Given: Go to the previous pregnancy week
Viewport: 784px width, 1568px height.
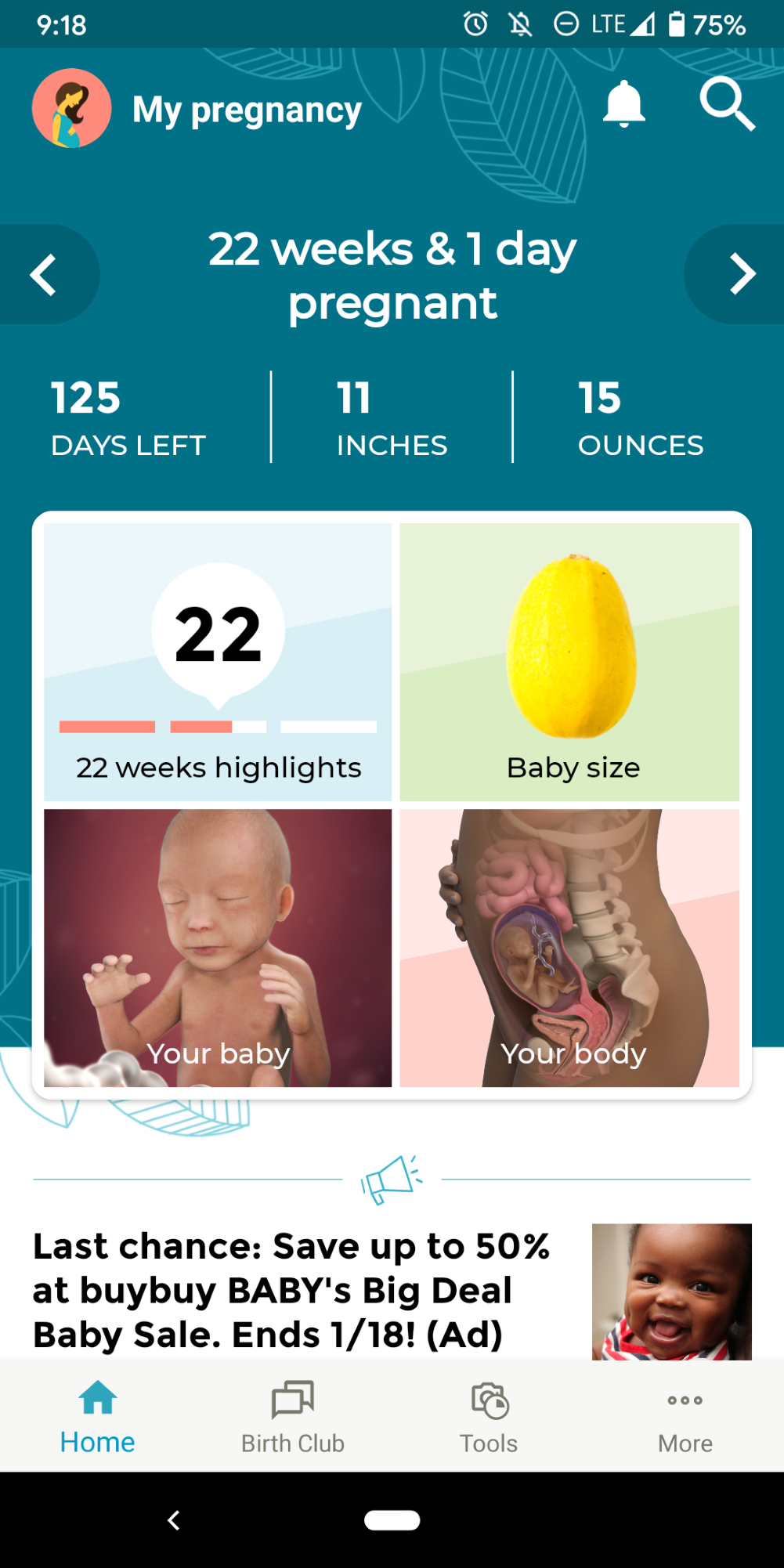Looking at the screenshot, I should tap(45, 274).
